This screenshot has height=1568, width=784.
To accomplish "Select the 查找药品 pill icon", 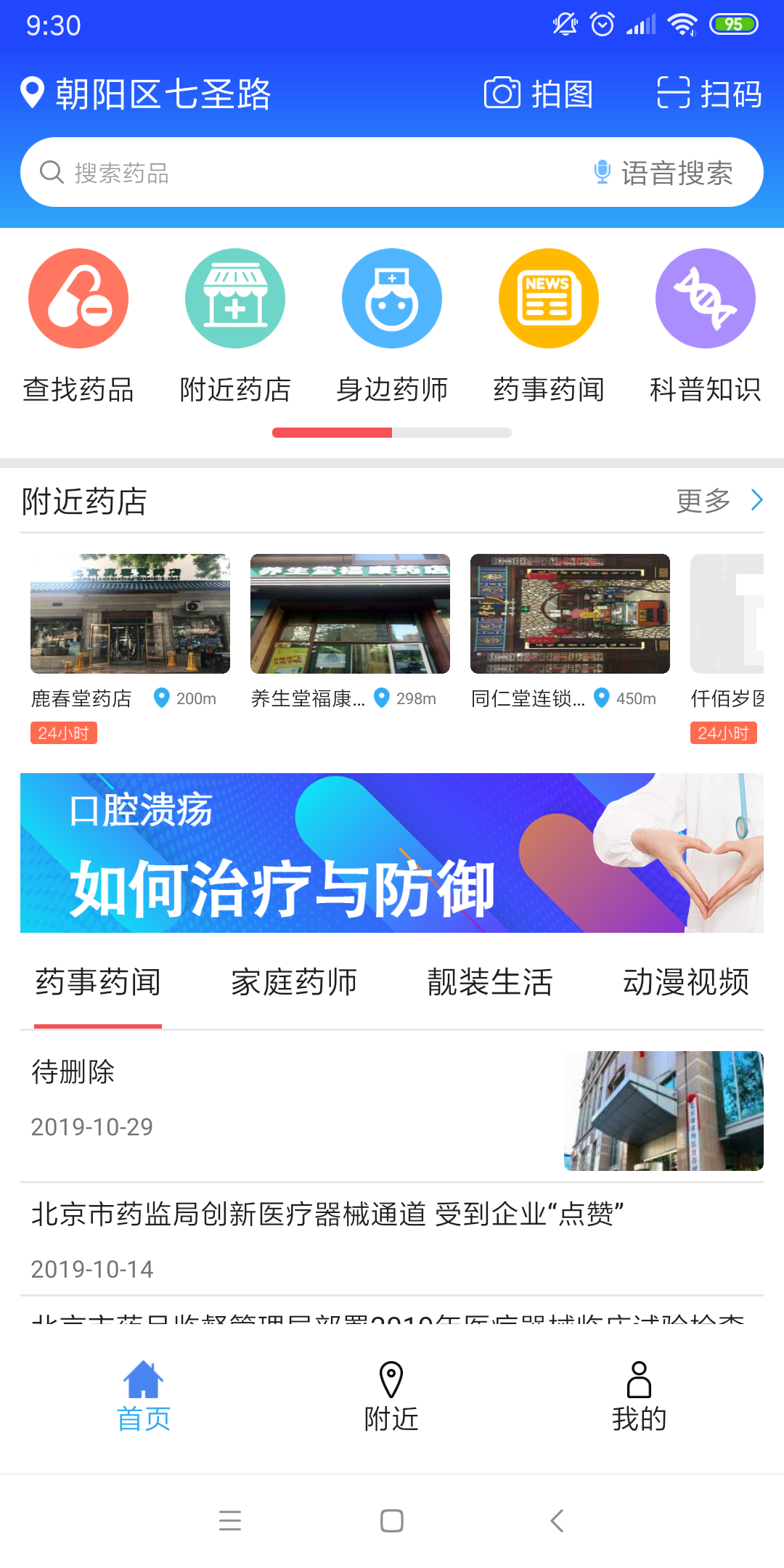I will click(78, 298).
